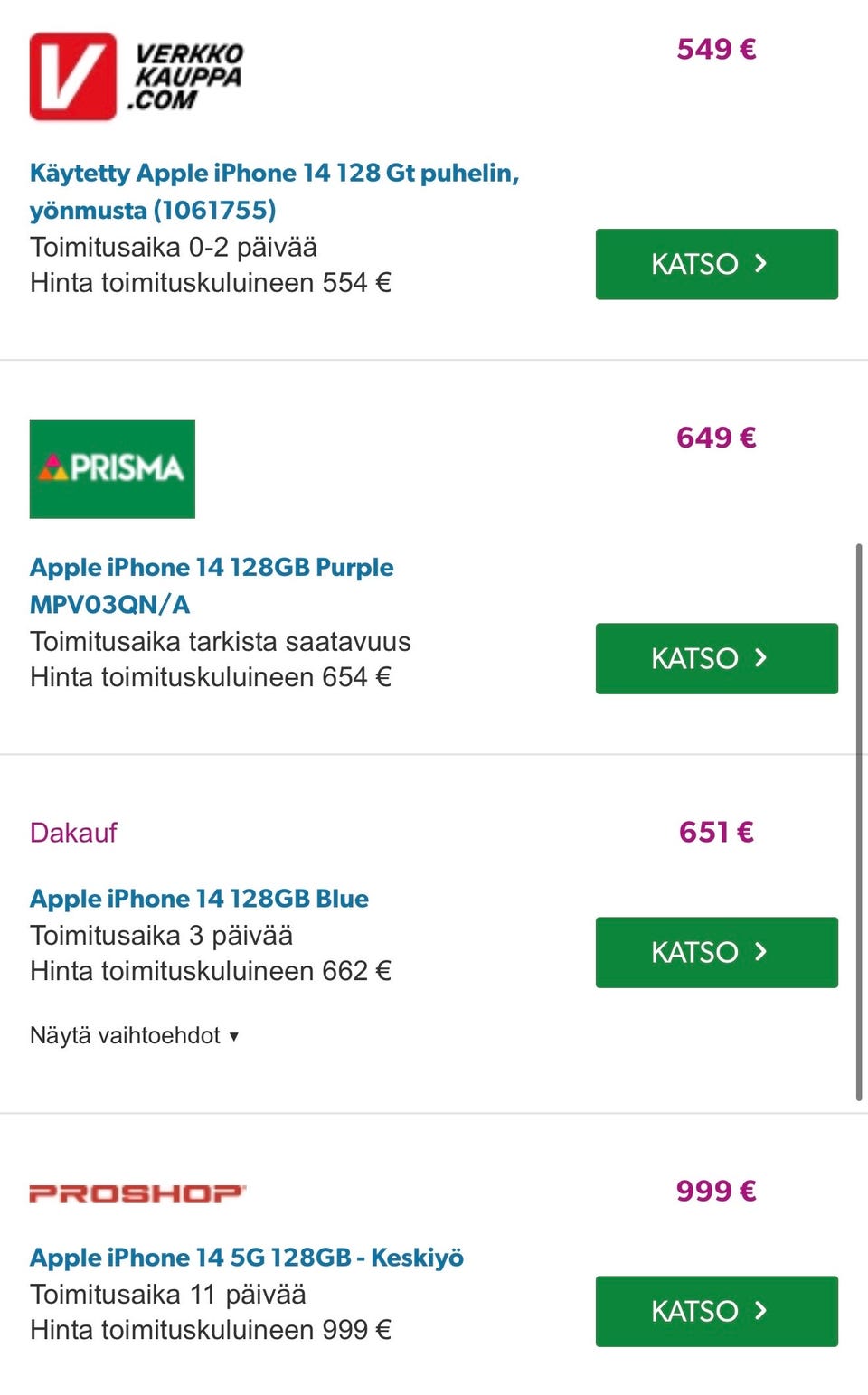868x1395 pixels.
Task: Open the Dakauf store name link
Action: click(73, 832)
